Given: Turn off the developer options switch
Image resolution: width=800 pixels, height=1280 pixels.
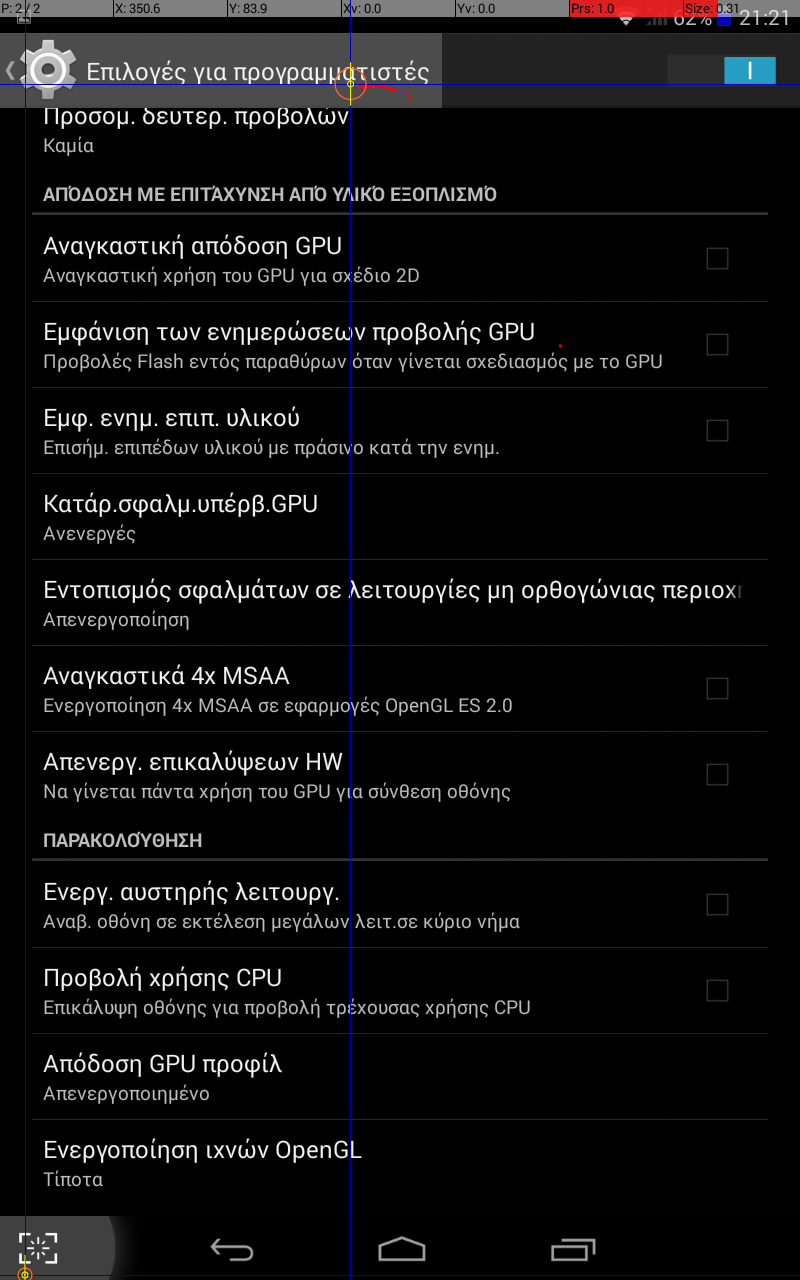Looking at the screenshot, I should 722,70.
